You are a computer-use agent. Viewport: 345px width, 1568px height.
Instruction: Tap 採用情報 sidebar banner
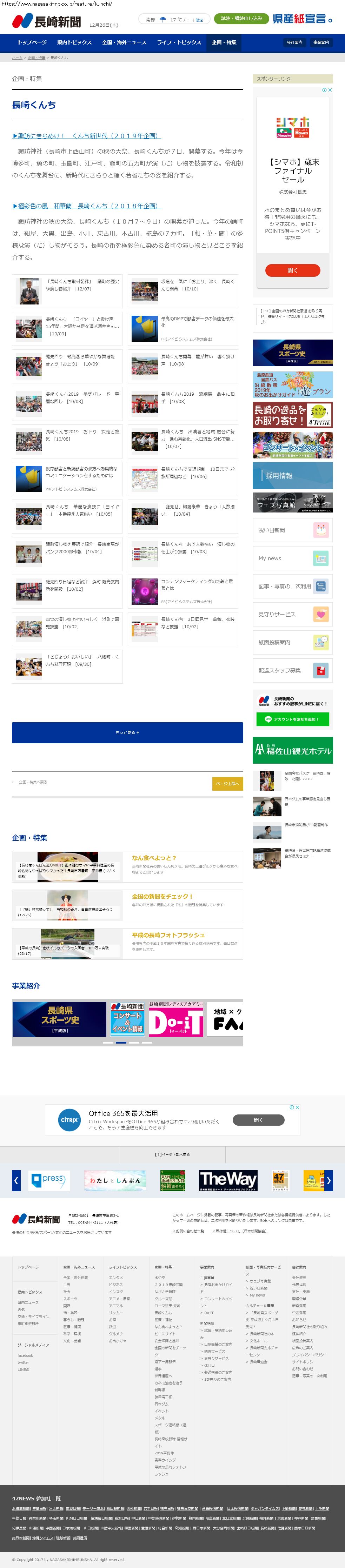(293, 475)
